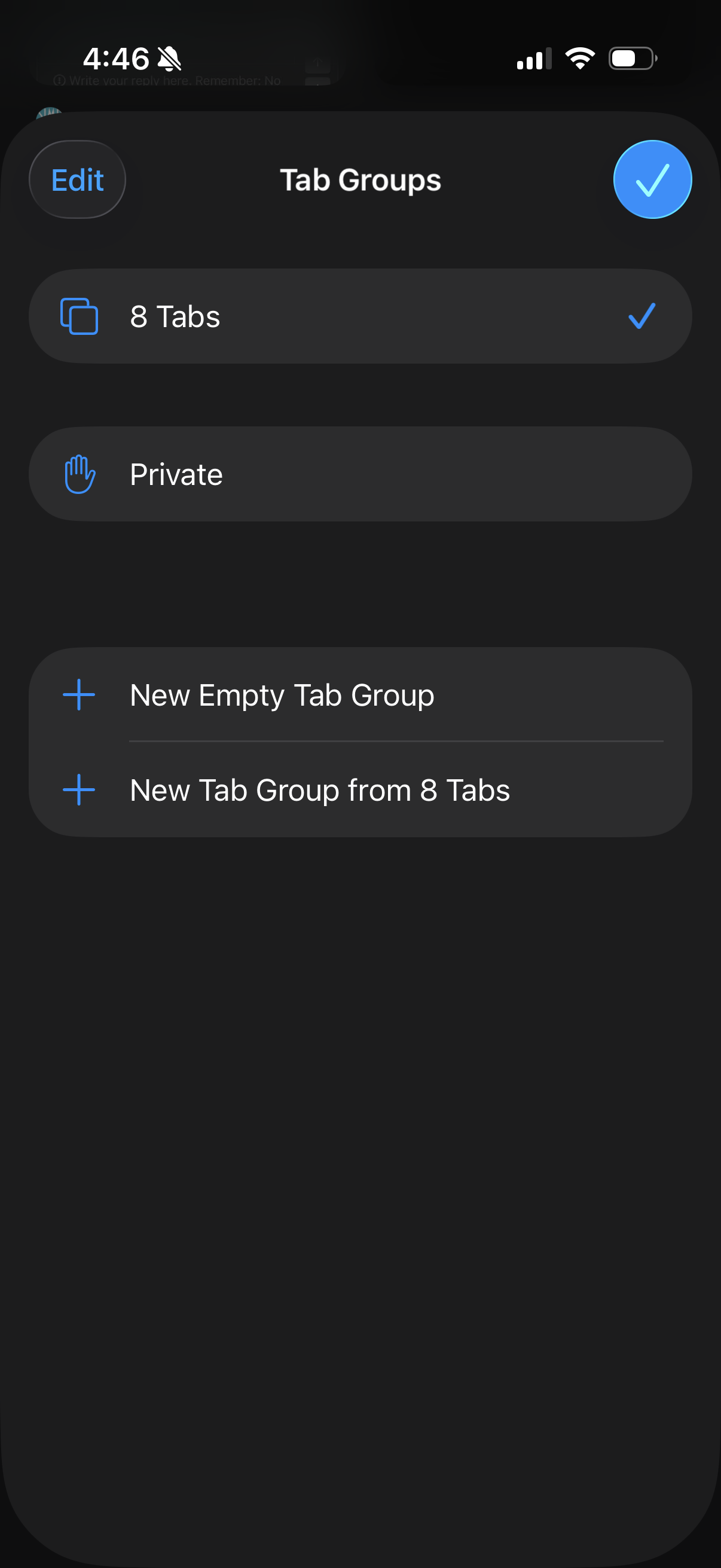
Task: Switch to Private browsing group
Action: [359, 474]
